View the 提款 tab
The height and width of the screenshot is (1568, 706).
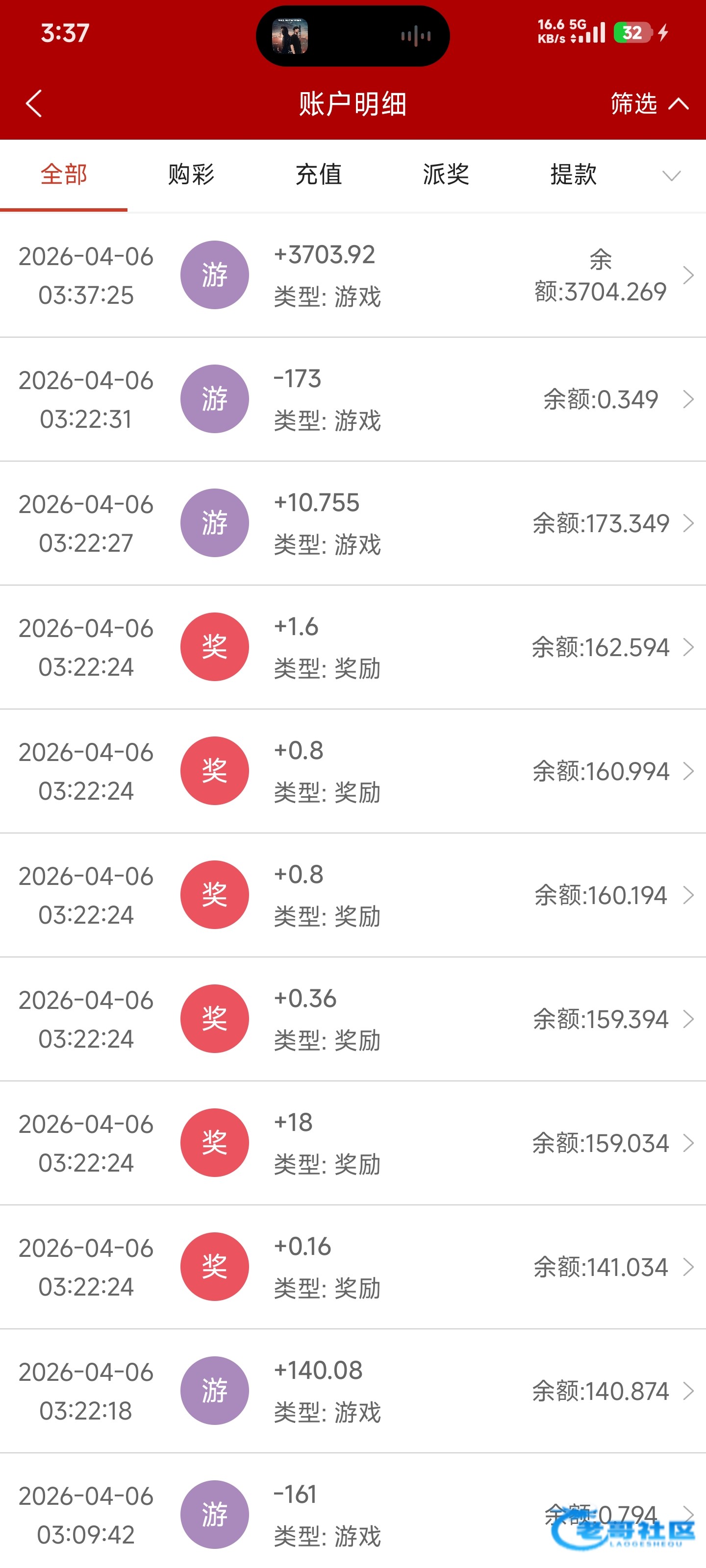coord(573,175)
